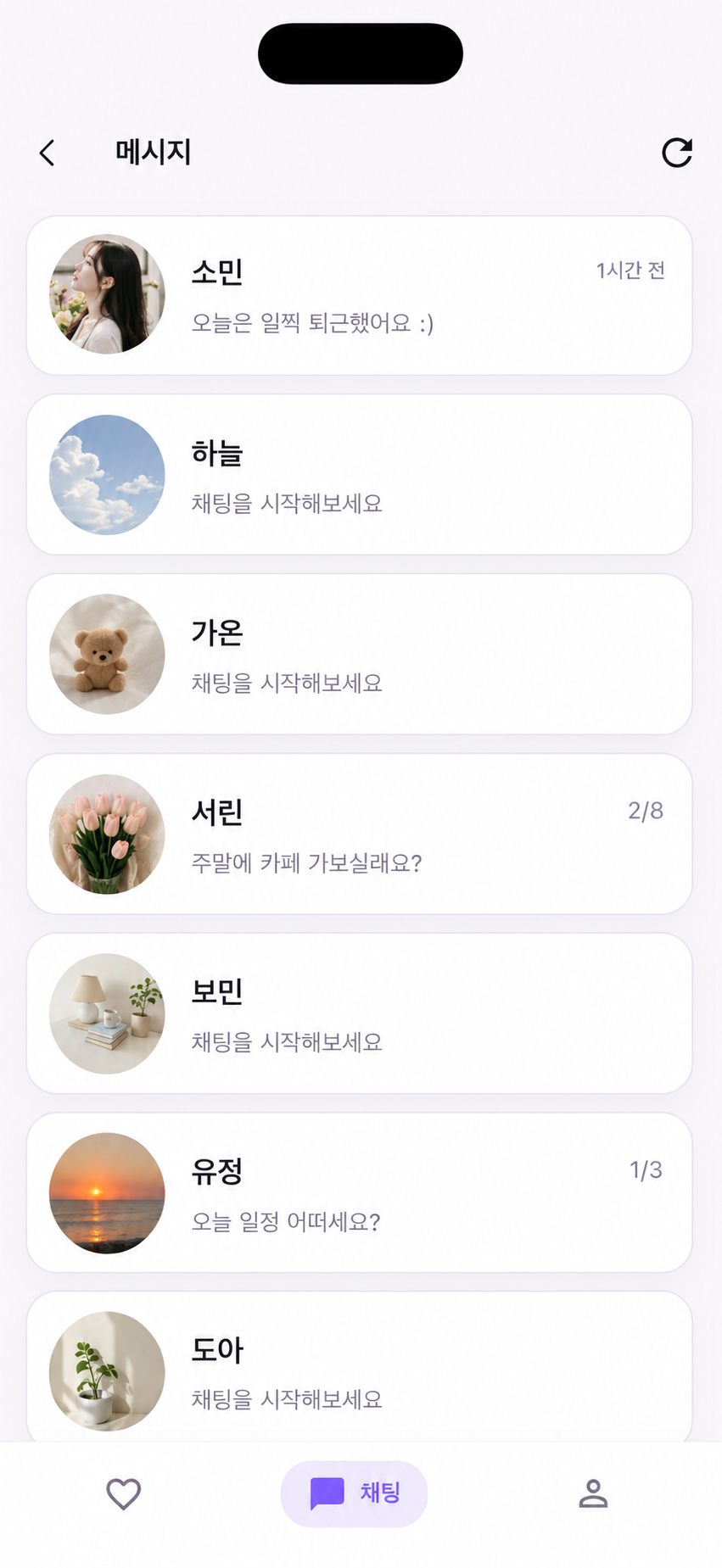The image size is (722, 1568).
Task: Select the 도아 chat row
Action: point(360,1367)
